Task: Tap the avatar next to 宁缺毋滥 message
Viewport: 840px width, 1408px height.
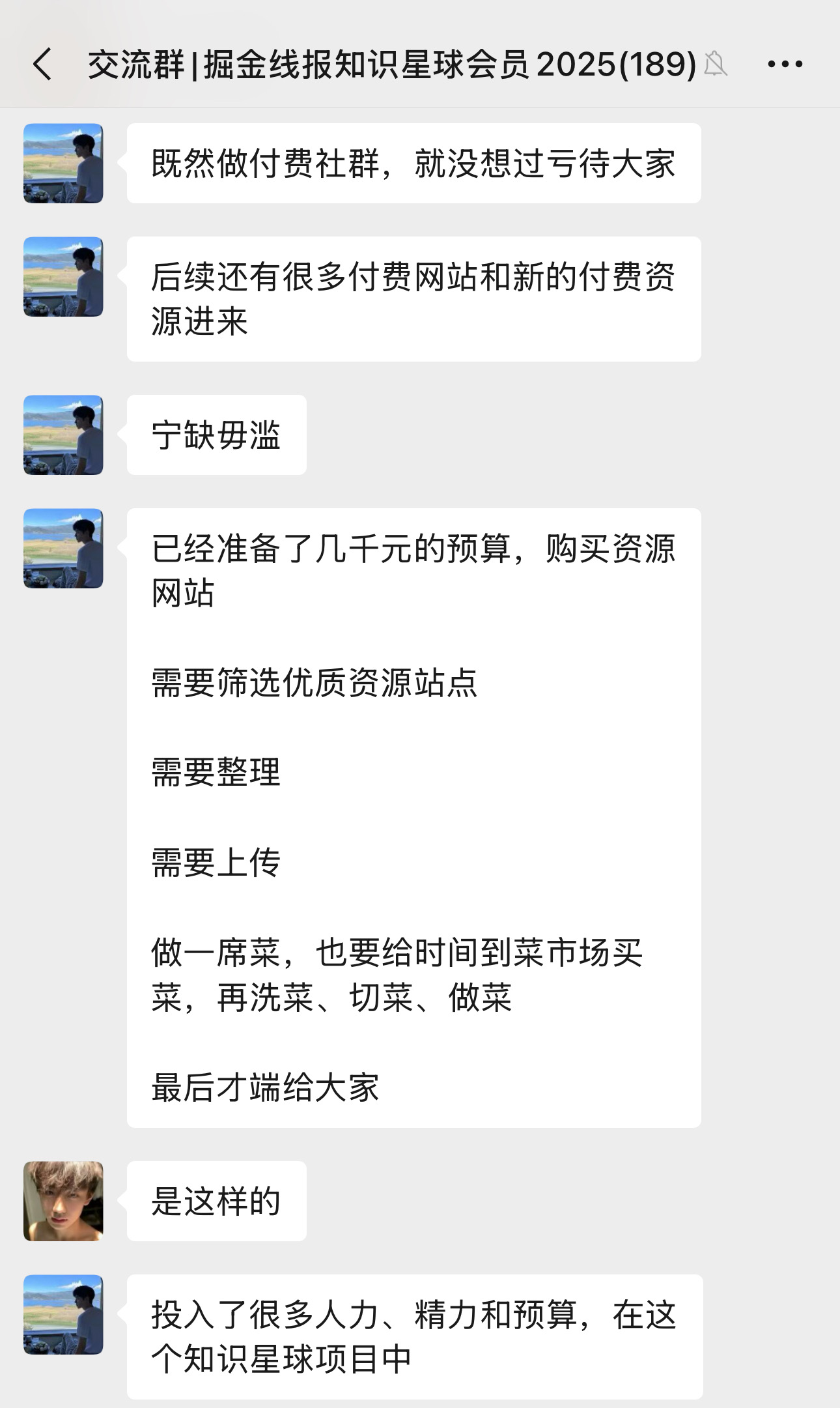Action: coord(63,435)
